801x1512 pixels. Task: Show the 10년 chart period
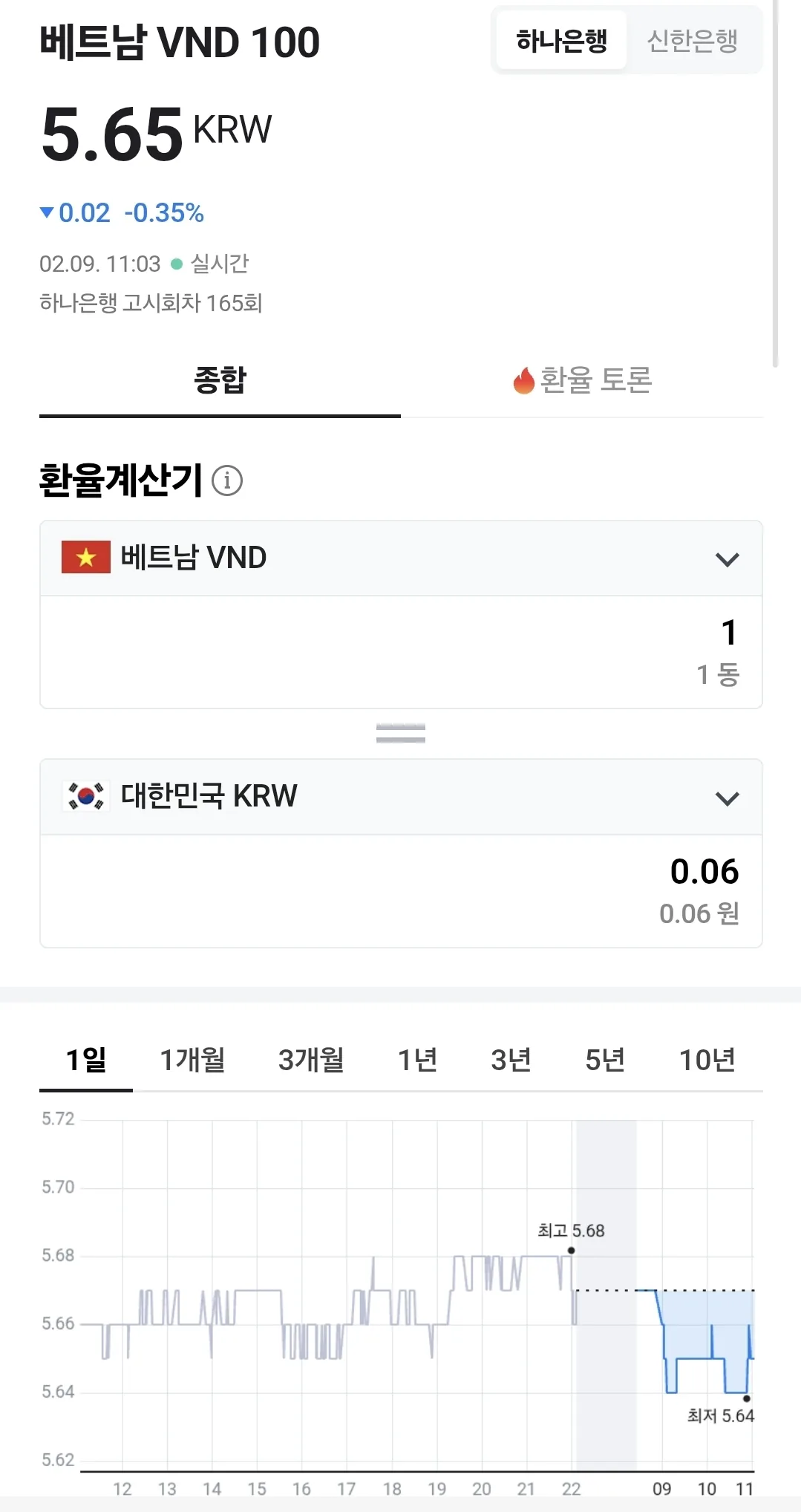click(707, 1060)
